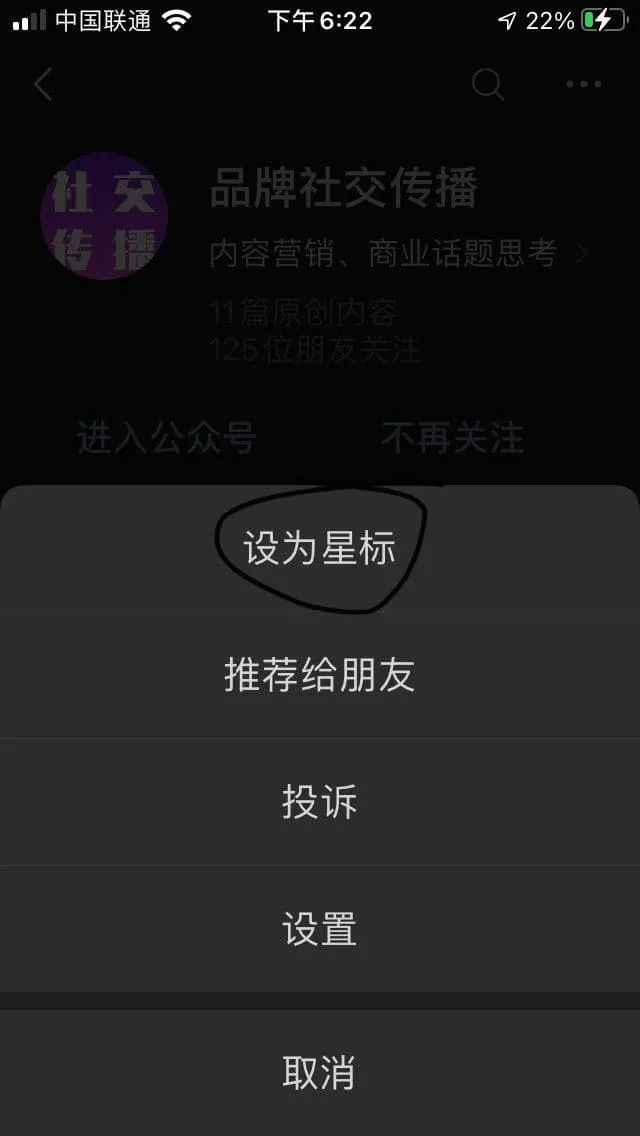Viewport: 640px width, 1136px height.
Task: Choose 推荐给朋友 to recommend to friends
Action: pos(319,676)
